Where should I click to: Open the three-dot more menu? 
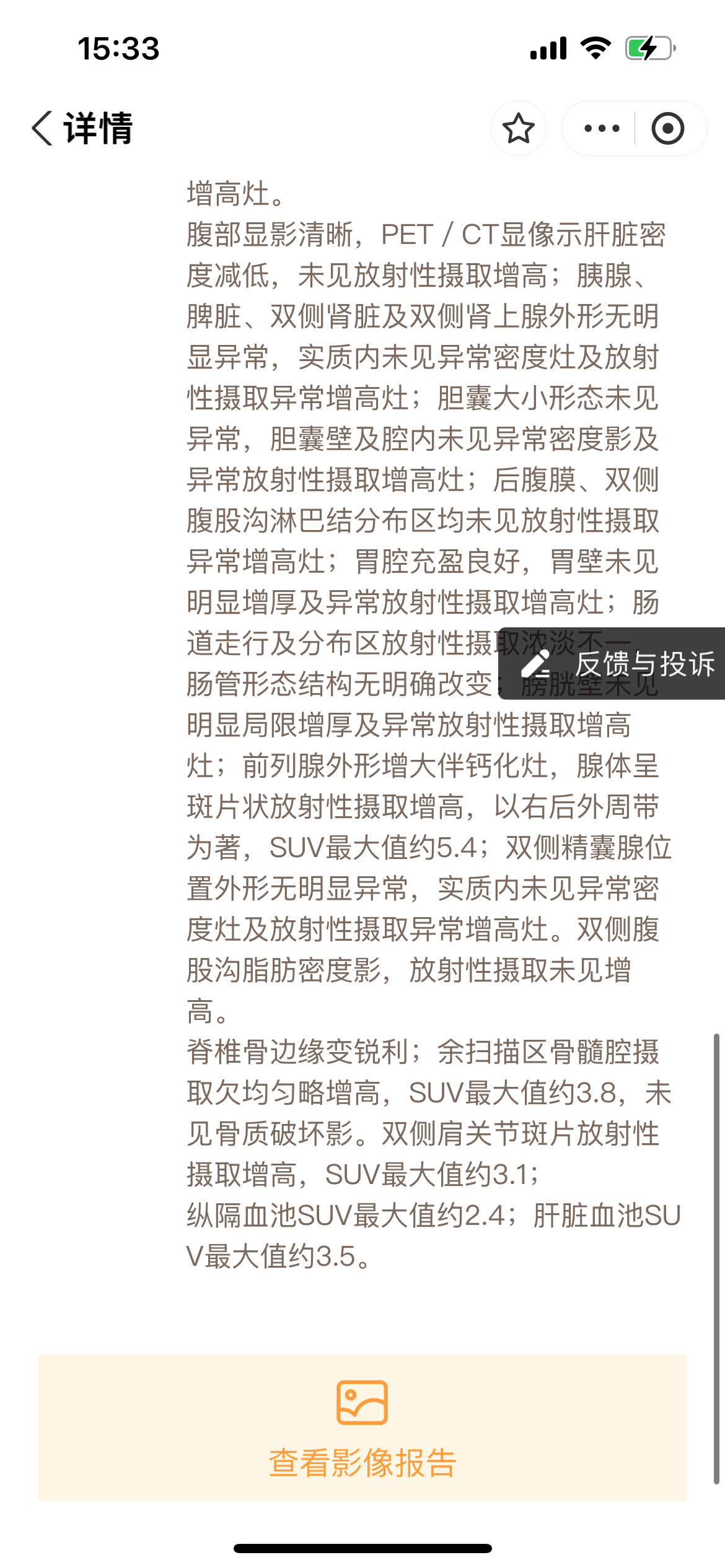(x=602, y=128)
